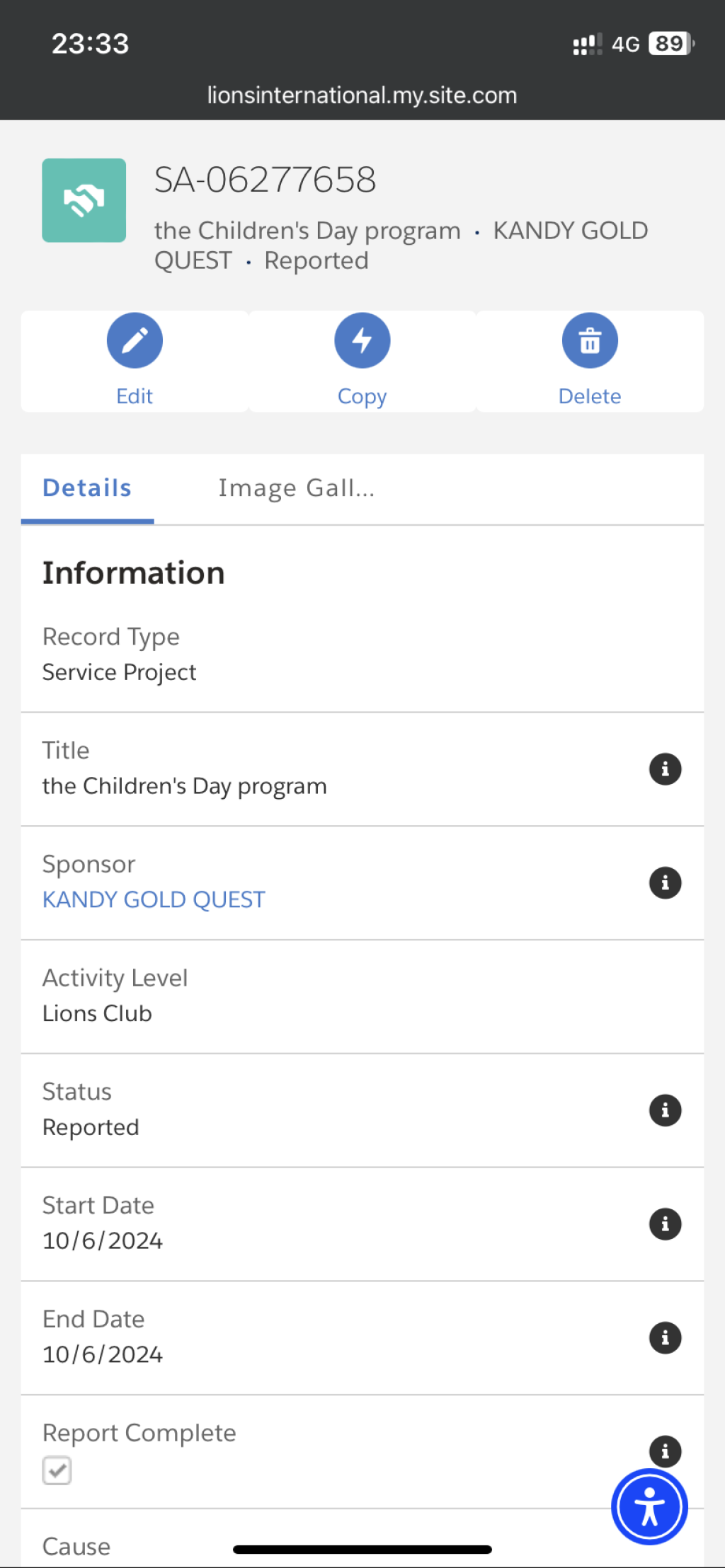This screenshot has width=725, height=1568.
Task: Edit this service activity record
Action: tap(135, 361)
